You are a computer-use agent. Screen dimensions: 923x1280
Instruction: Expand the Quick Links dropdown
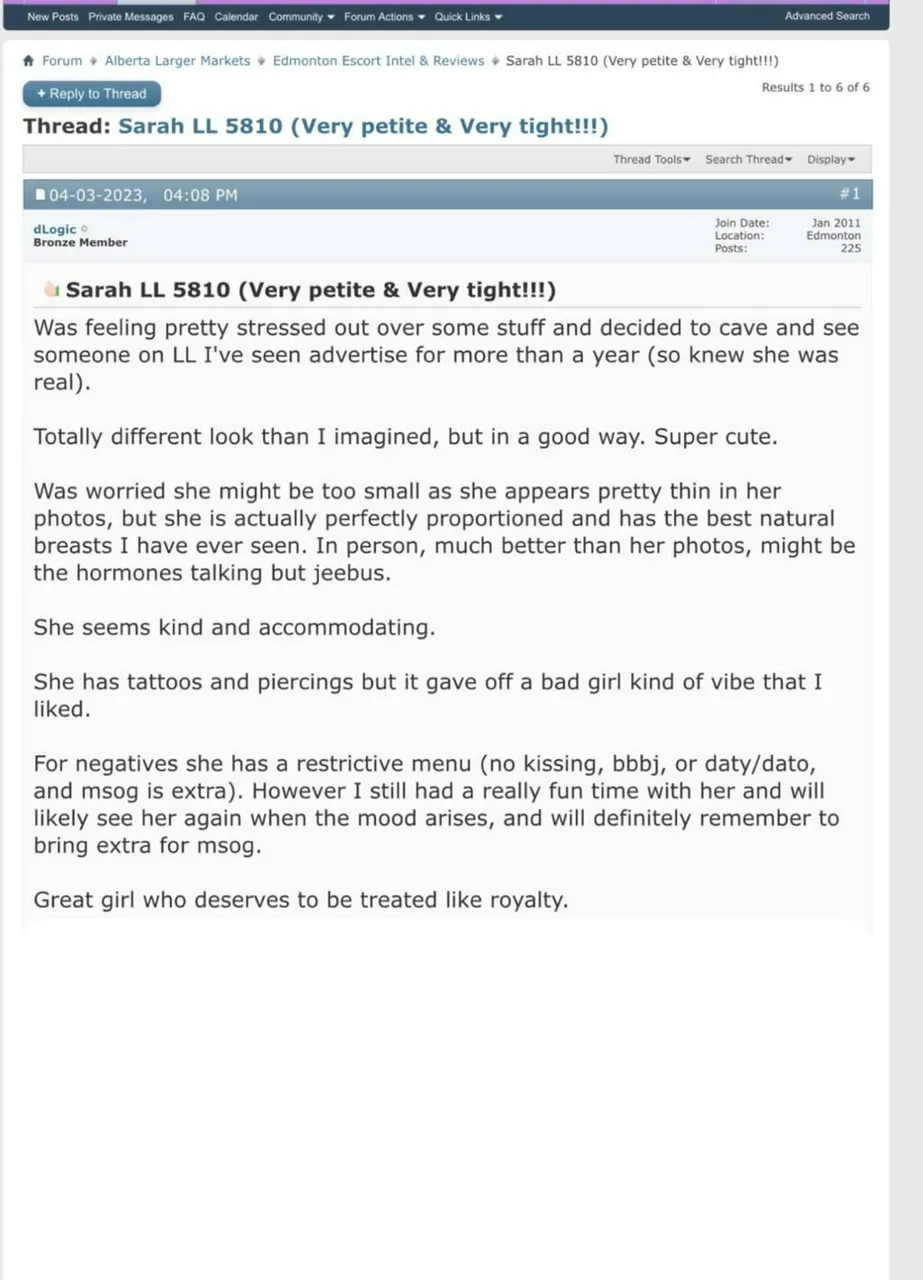(x=467, y=17)
